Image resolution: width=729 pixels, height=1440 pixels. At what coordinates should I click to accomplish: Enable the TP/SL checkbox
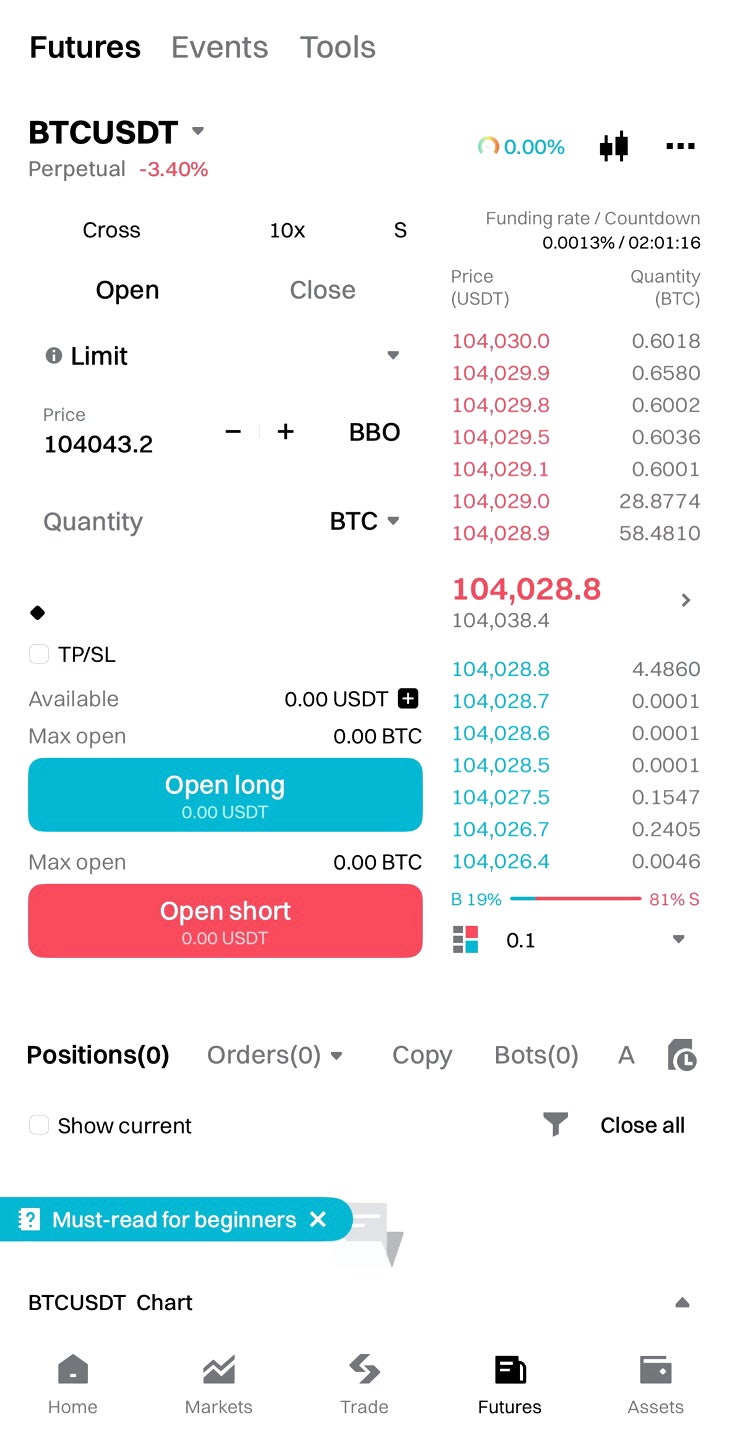(x=39, y=654)
